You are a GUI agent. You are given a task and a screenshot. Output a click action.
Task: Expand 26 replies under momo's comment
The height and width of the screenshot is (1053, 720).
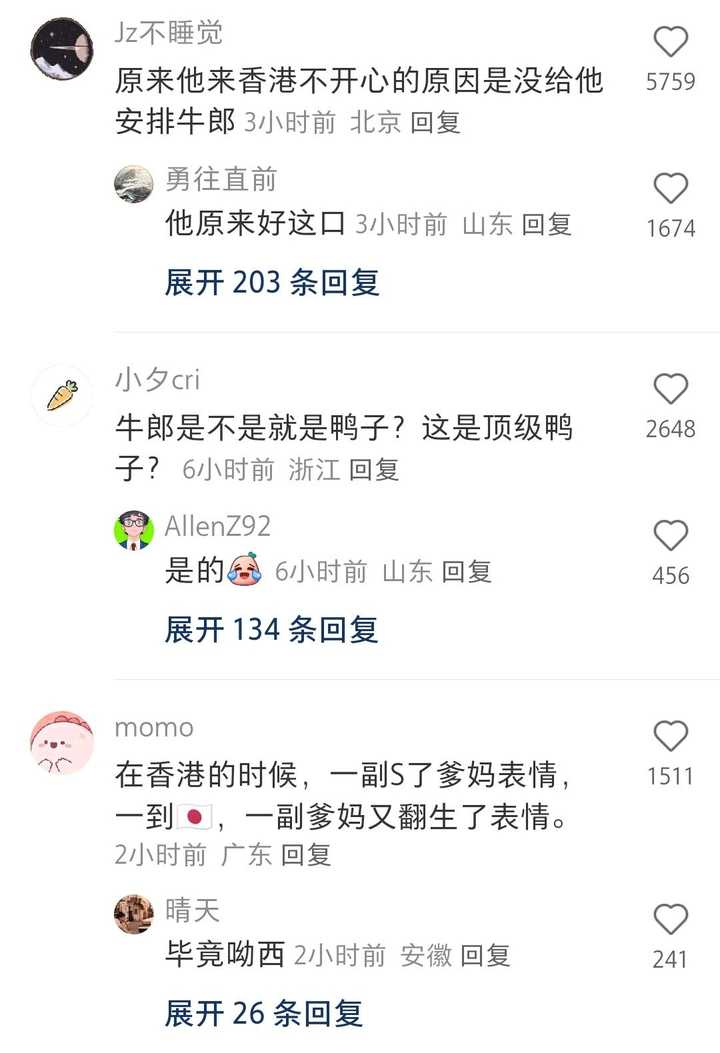264,1013
